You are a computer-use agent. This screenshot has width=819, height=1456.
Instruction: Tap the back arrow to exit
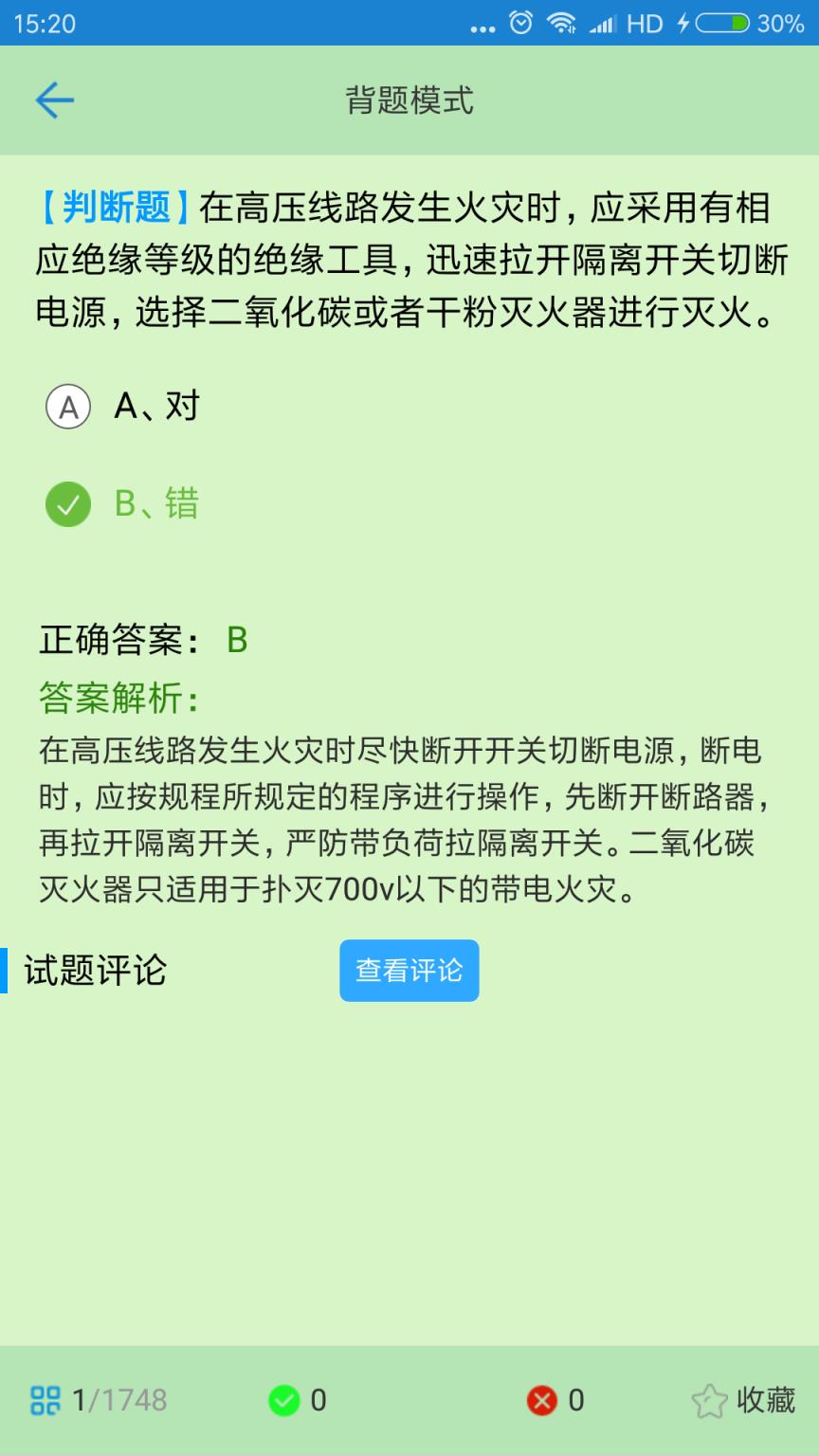coord(54,99)
